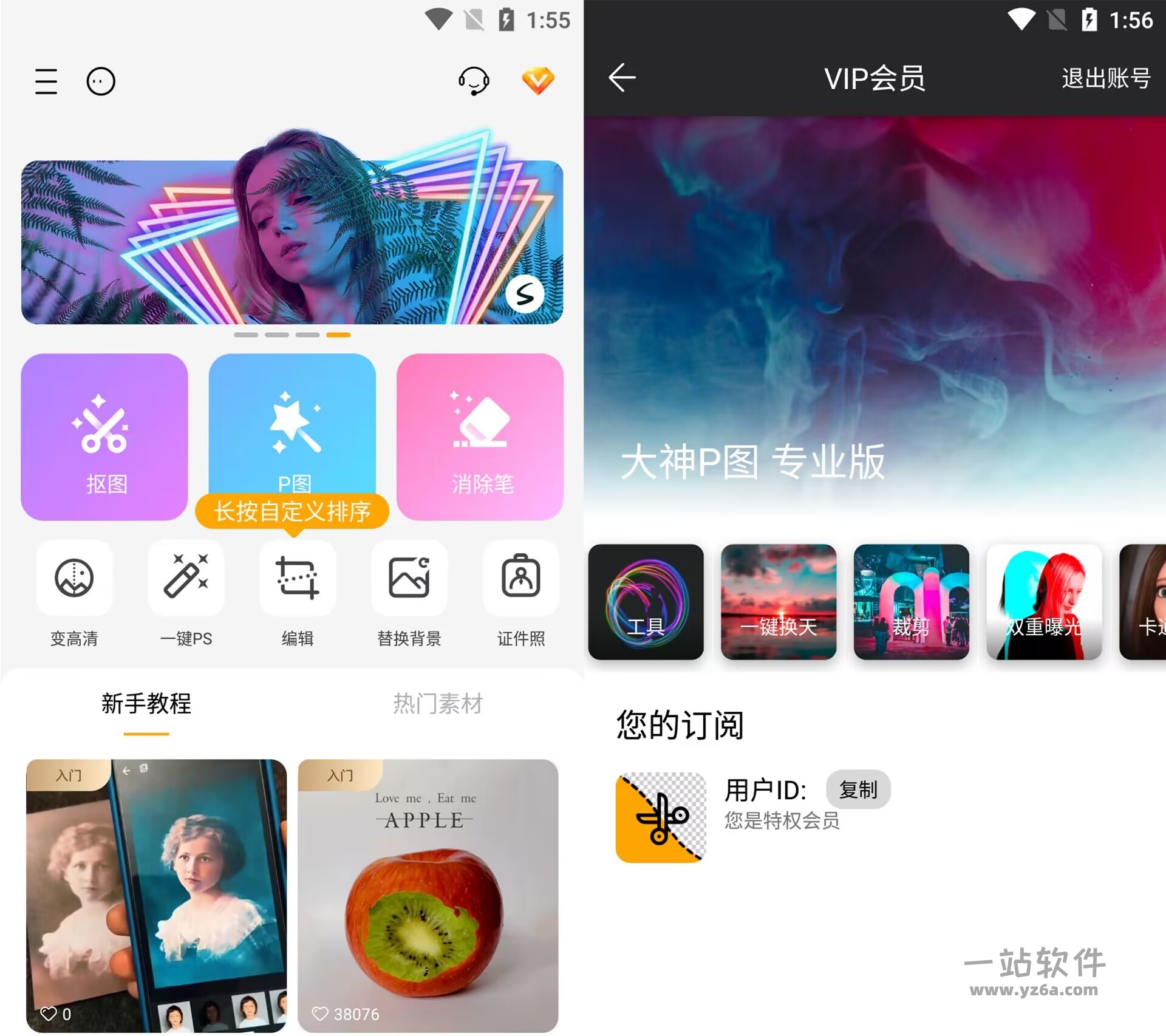Tap 退出账号 to log out
The image size is (1166, 1036).
coord(1105,78)
